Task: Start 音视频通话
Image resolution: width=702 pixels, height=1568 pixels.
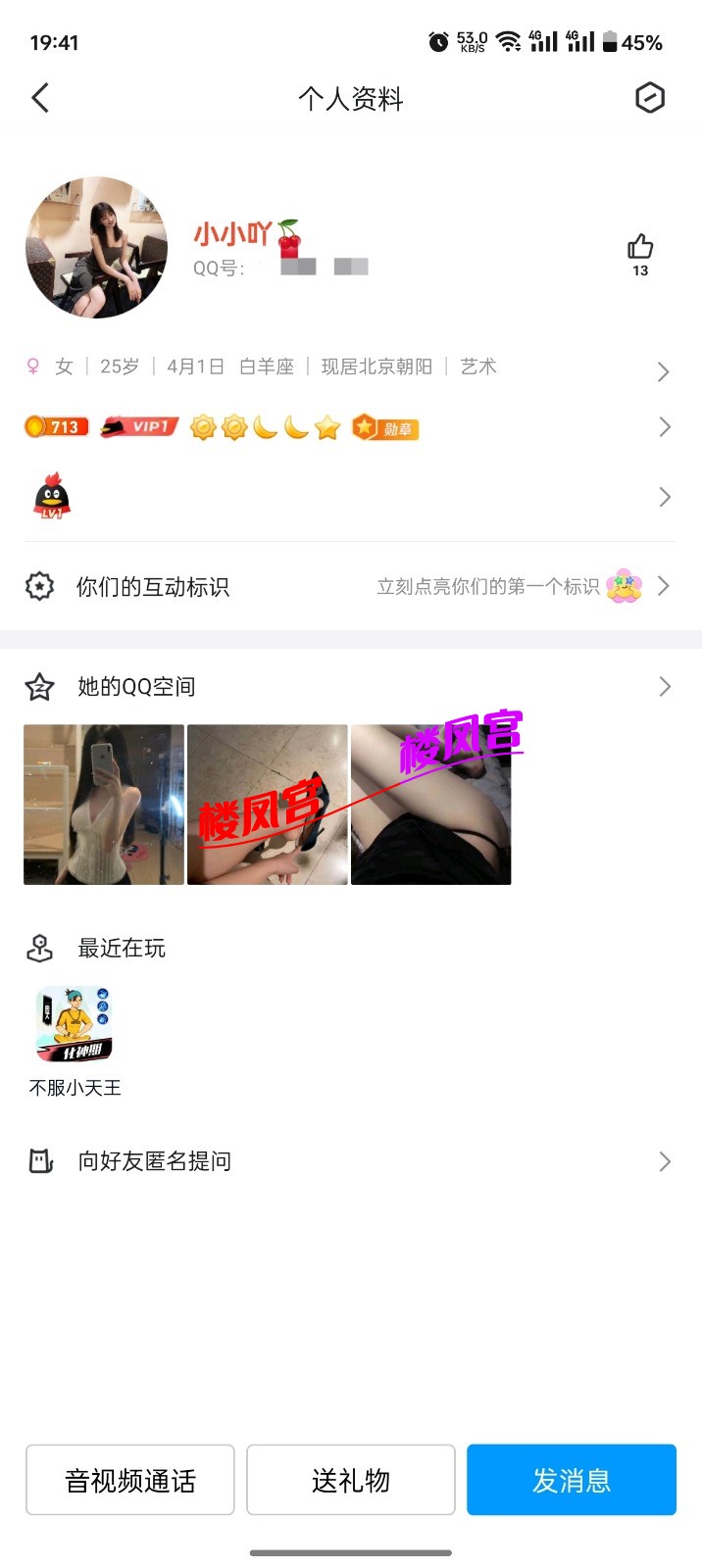Action: pyautogui.click(x=130, y=1480)
